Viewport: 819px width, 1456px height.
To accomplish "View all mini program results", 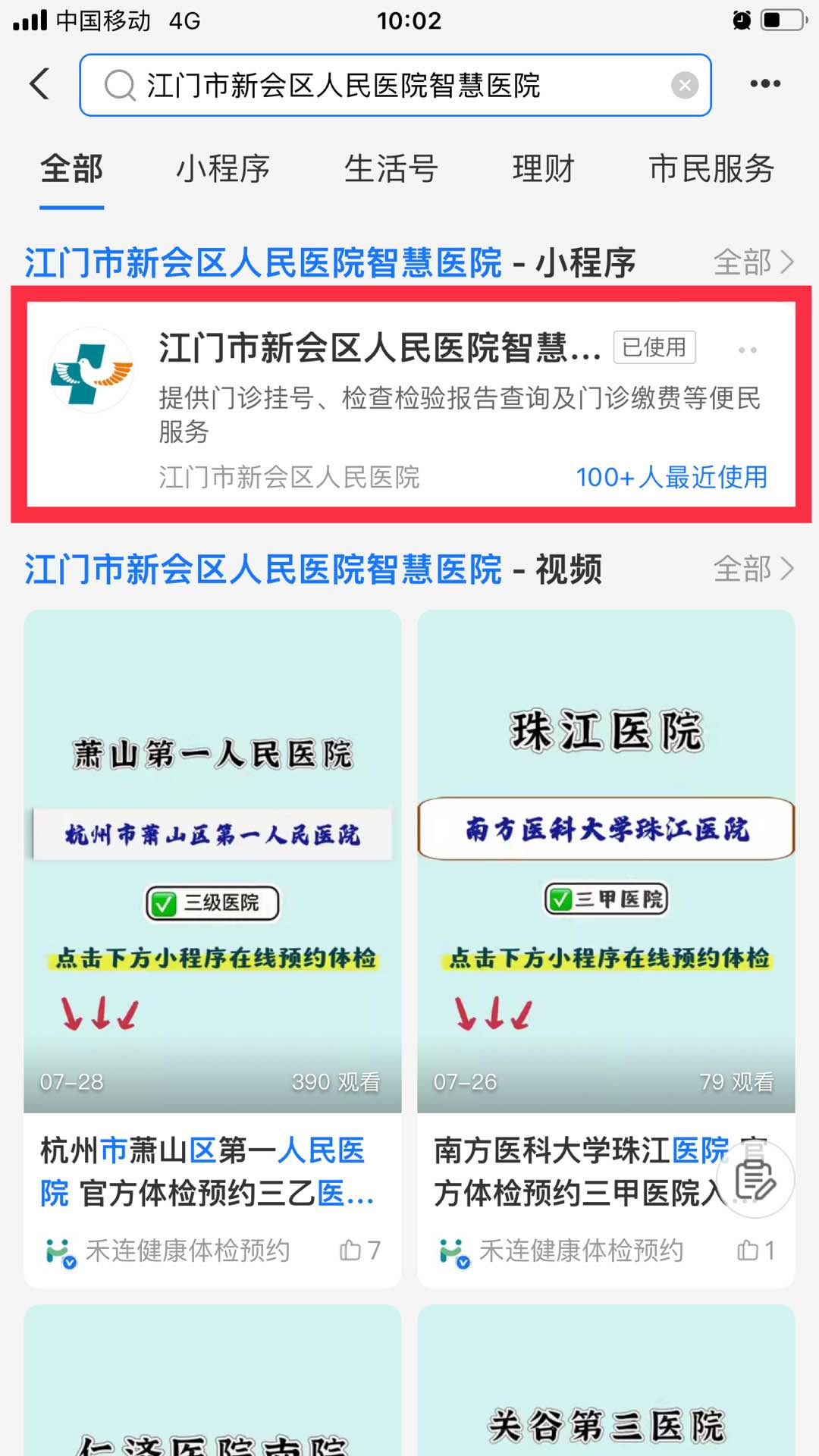I will (752, 262).
